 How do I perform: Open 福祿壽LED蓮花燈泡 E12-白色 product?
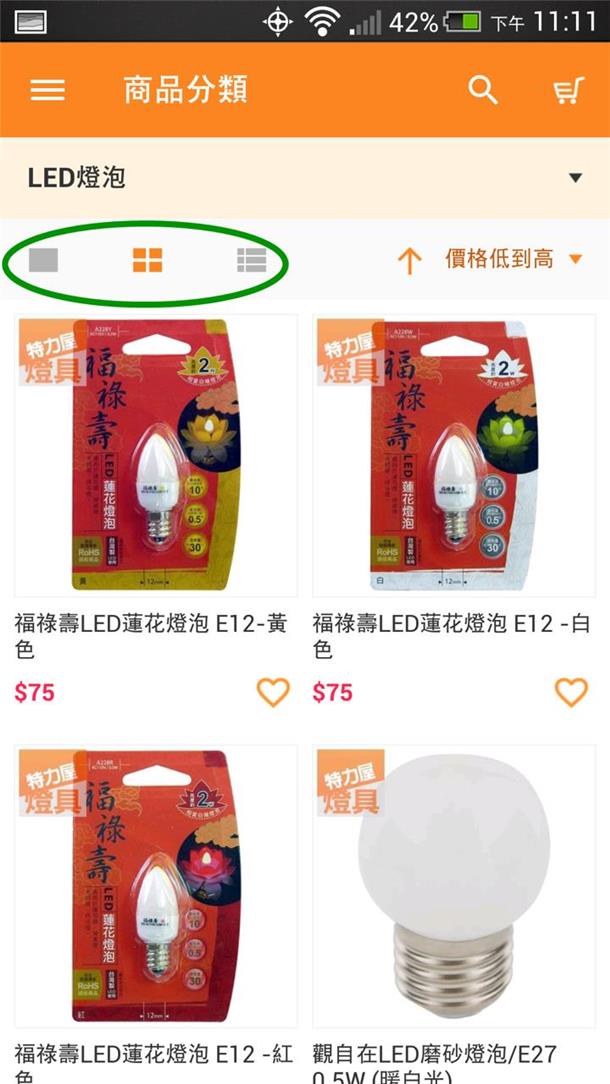[x=453, y=455]
